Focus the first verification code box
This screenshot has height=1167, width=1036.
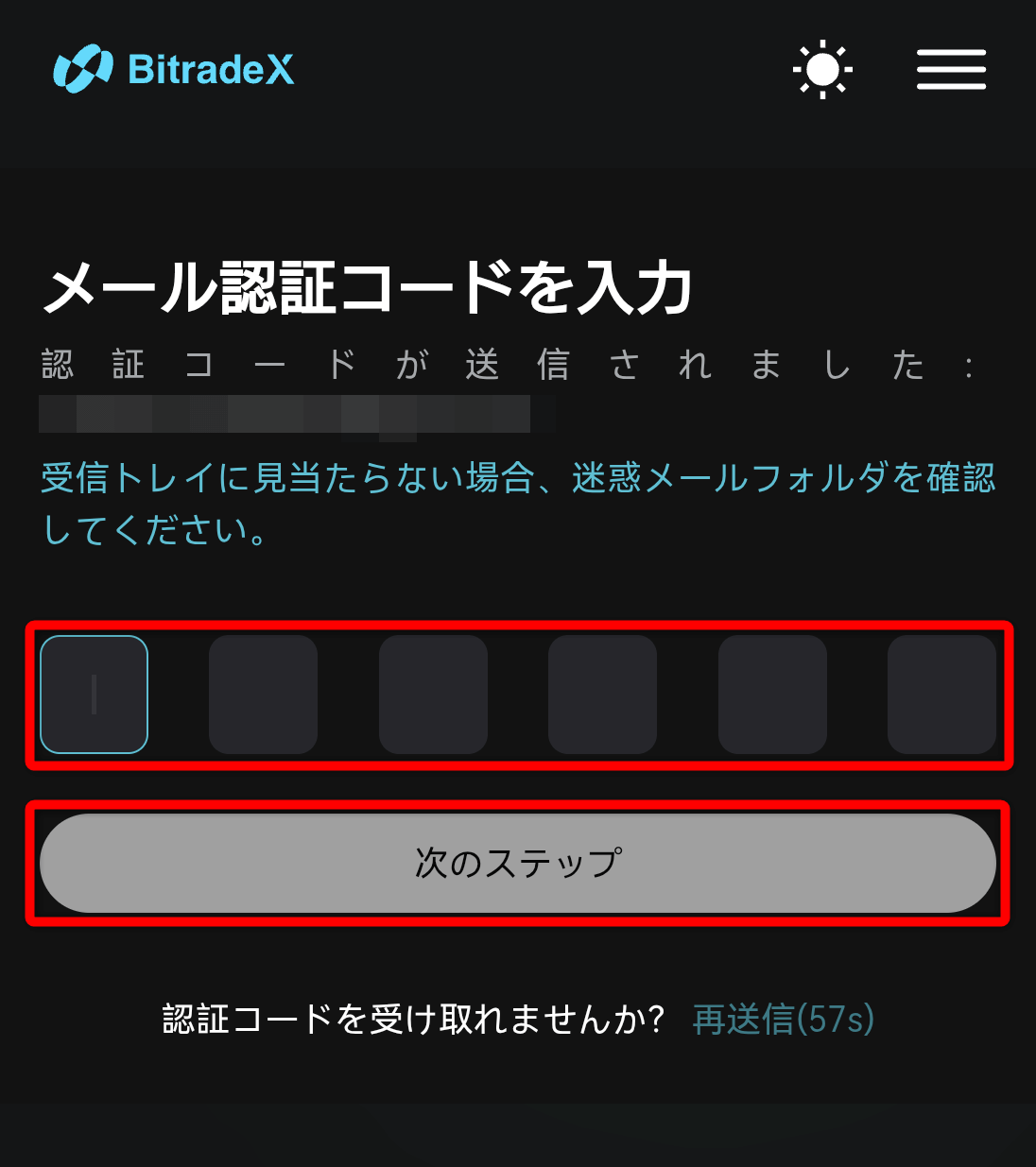(x=94, y=695)
